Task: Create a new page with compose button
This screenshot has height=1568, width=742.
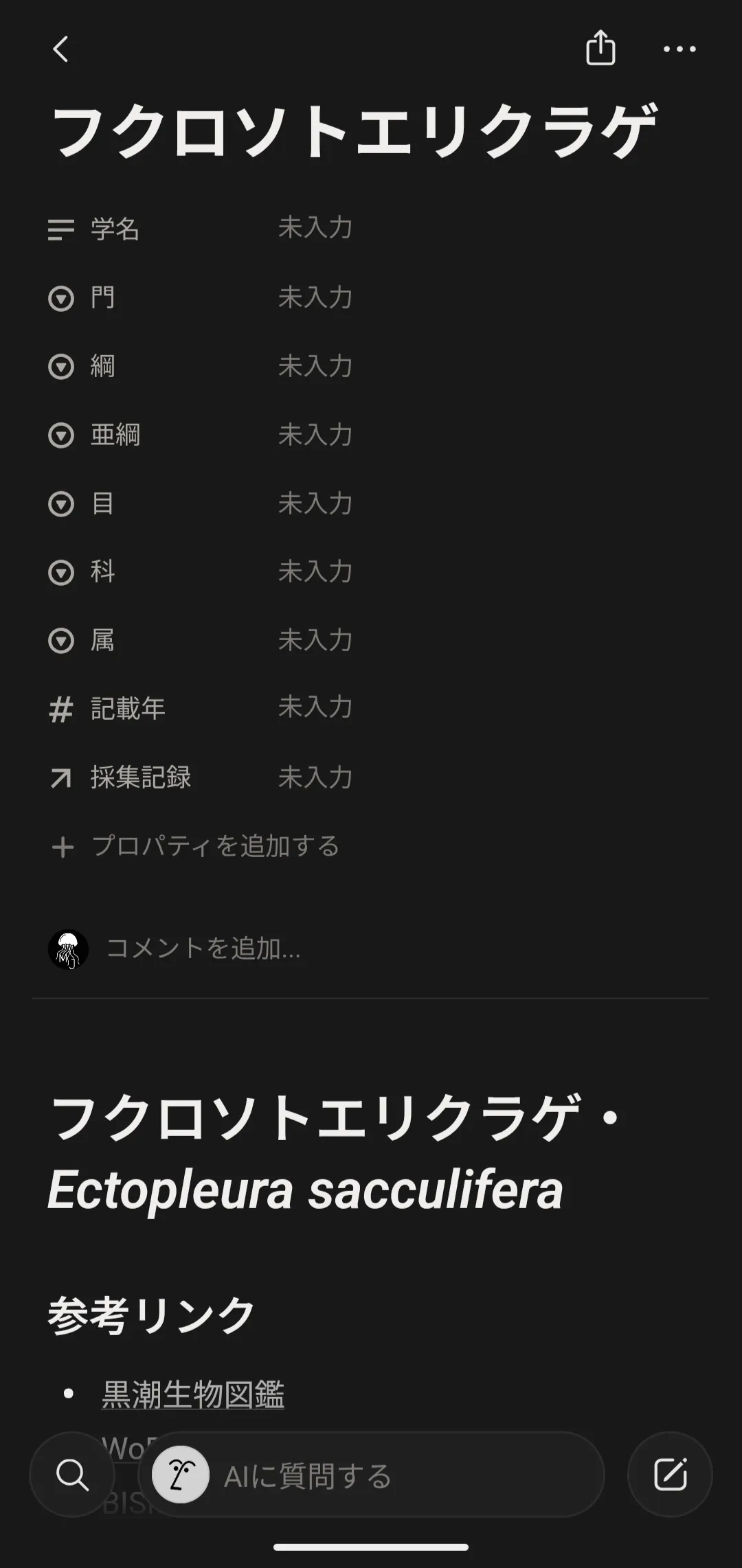Action: [670, 1475]
